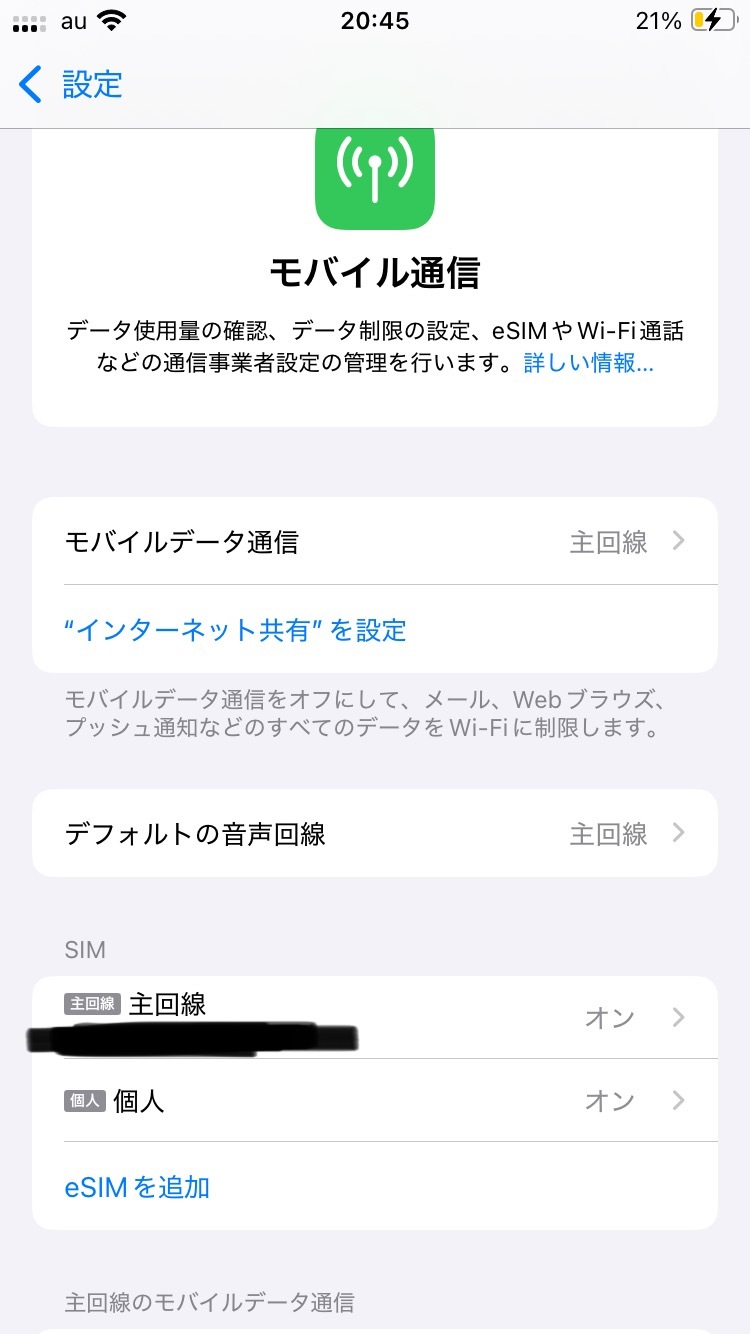Go back to 設定
Screen dimensions: 750x1334
70,85
